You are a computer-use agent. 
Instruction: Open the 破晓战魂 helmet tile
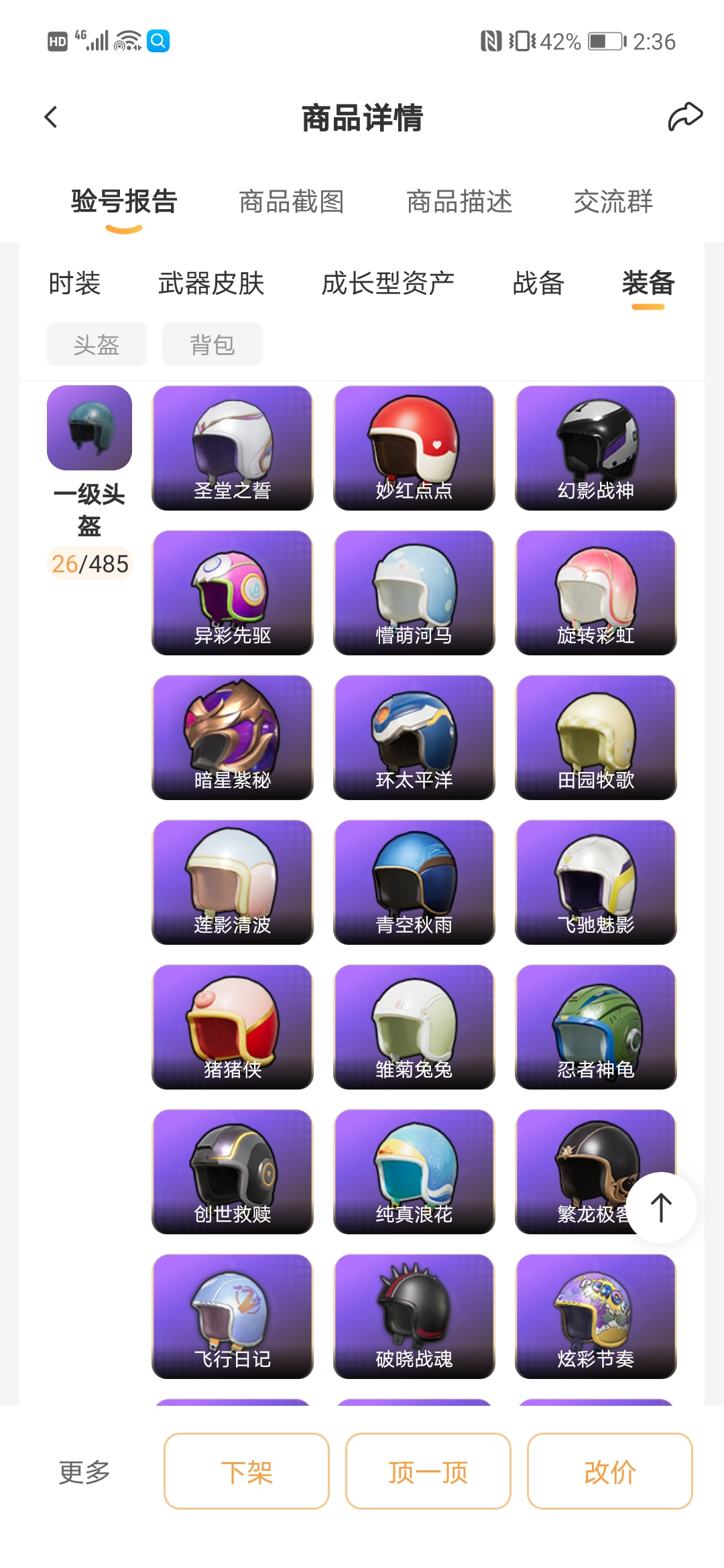pyautogui.click(x=414, y=1316)
